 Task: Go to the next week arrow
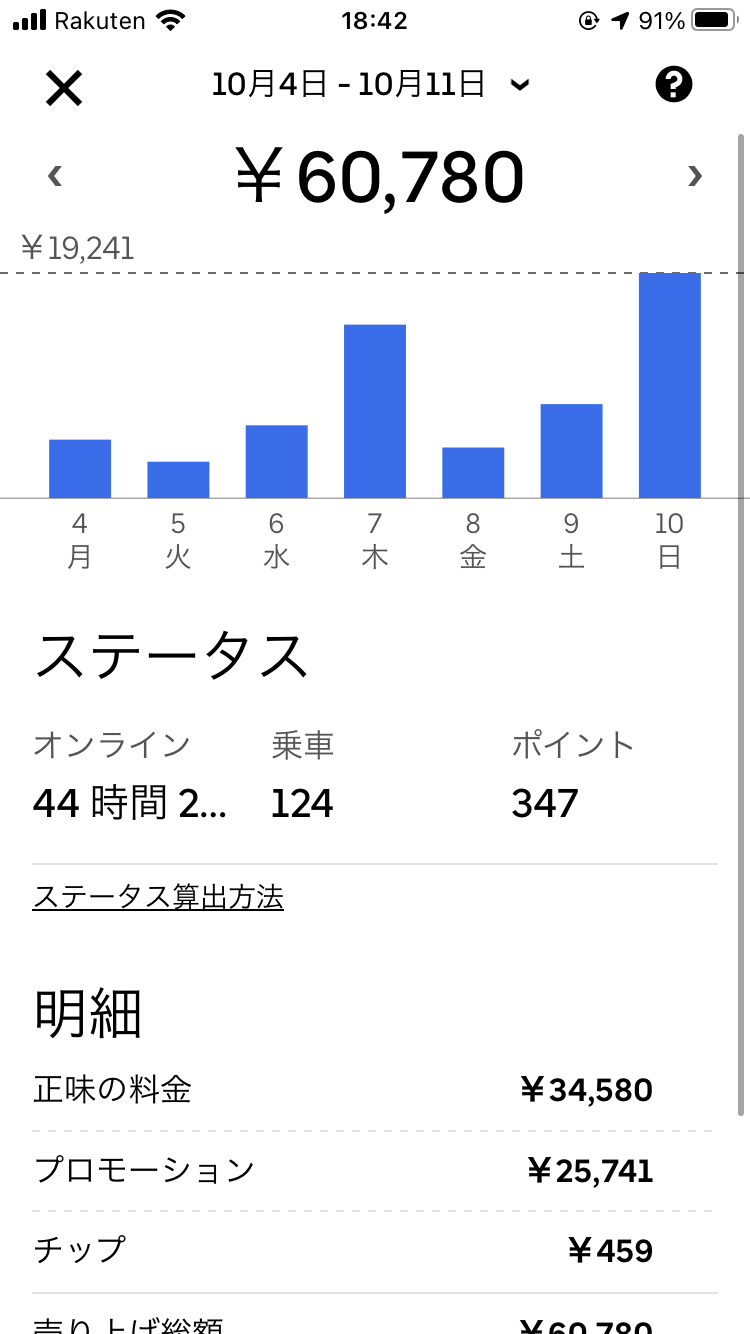[695, 177]
